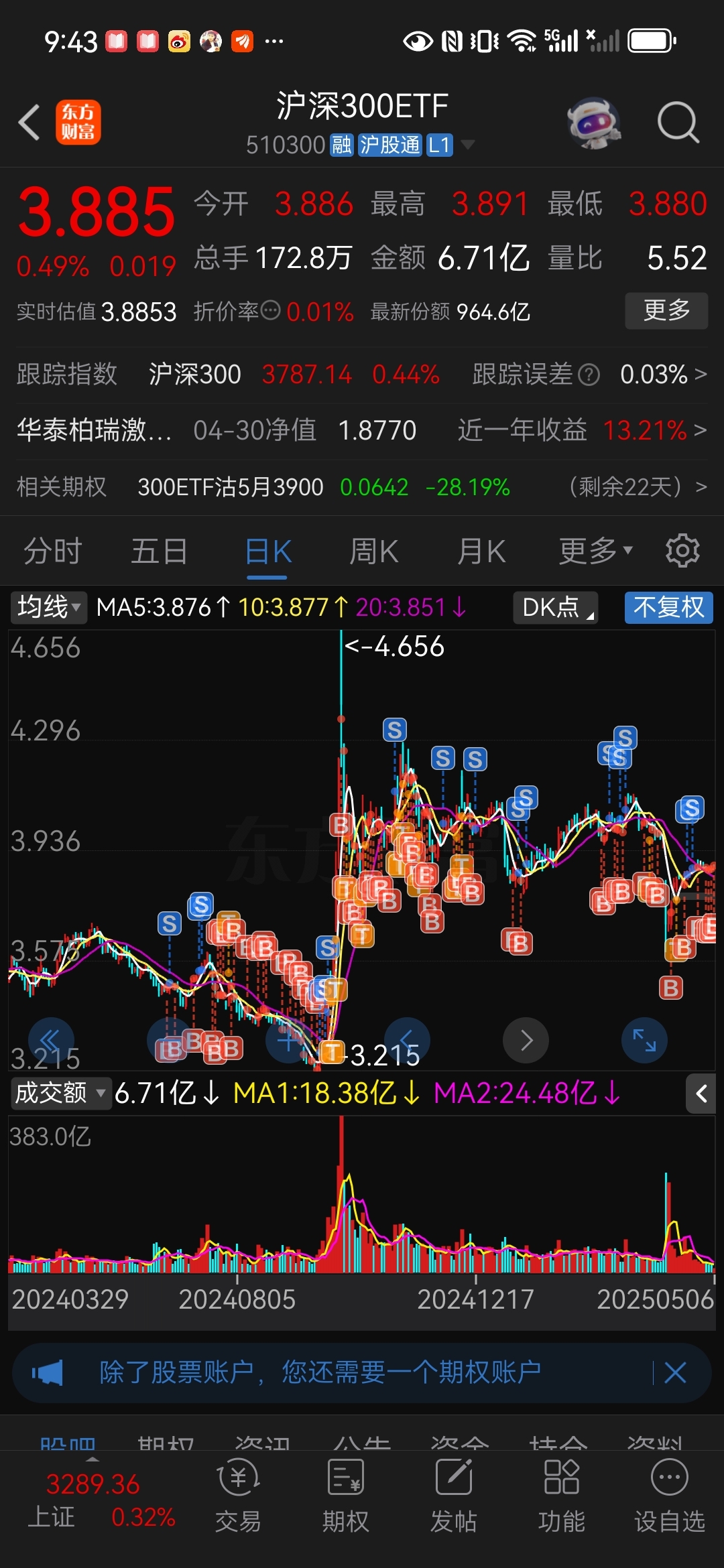Switch to the 五日 chart tab
The width and height of the screenshot is (724, 1568).
pyautogui.click(x=159, y=552)
